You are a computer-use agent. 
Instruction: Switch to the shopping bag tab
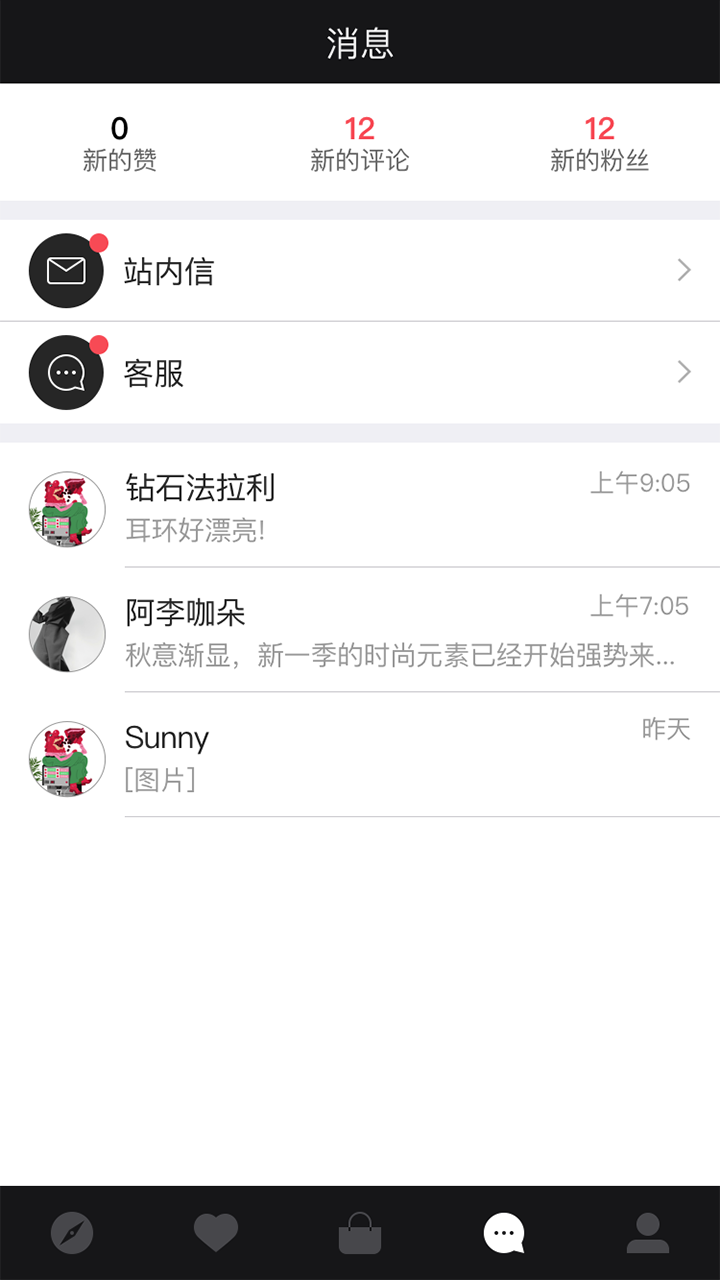point(360,1233)
